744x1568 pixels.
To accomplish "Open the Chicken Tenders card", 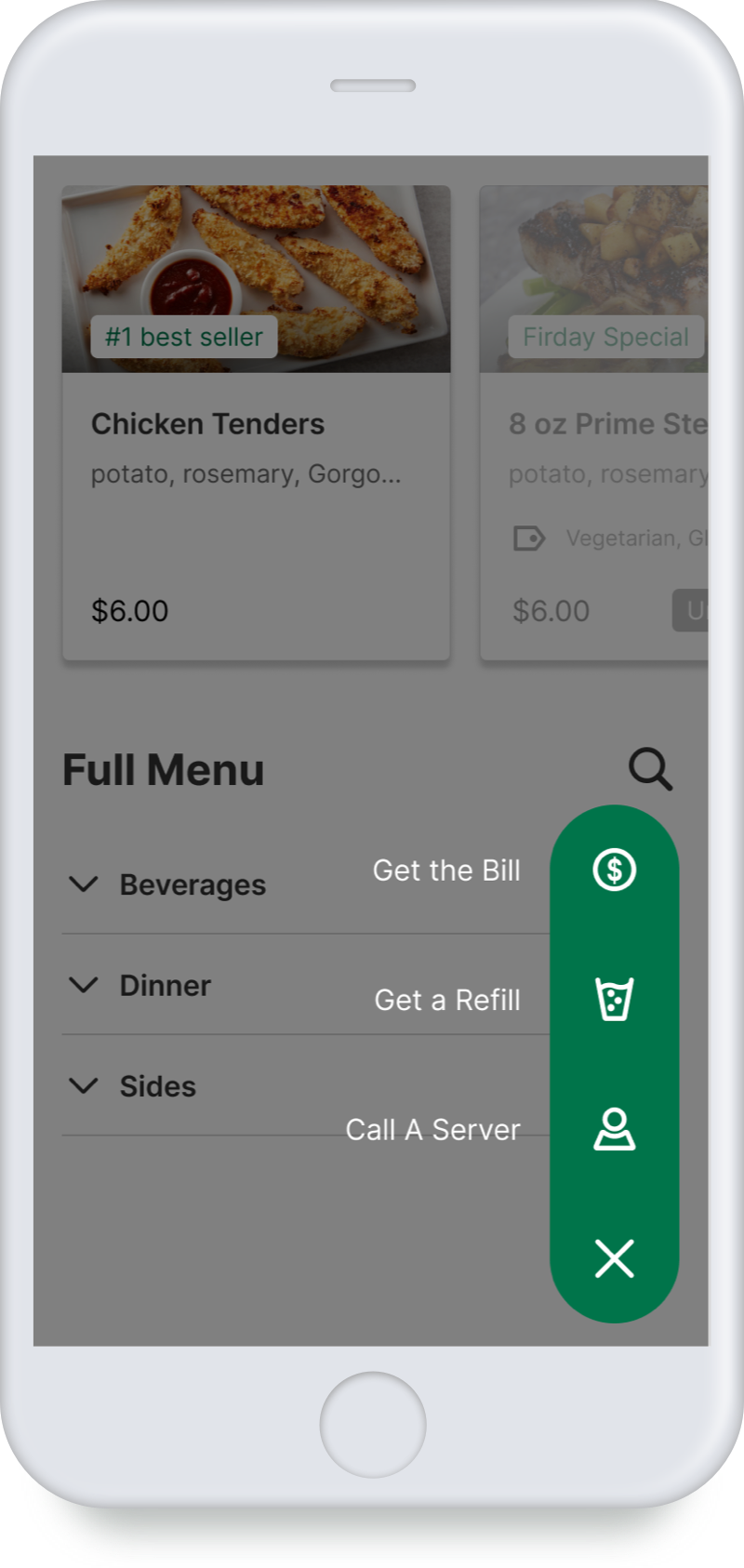I will click(256, 423).
